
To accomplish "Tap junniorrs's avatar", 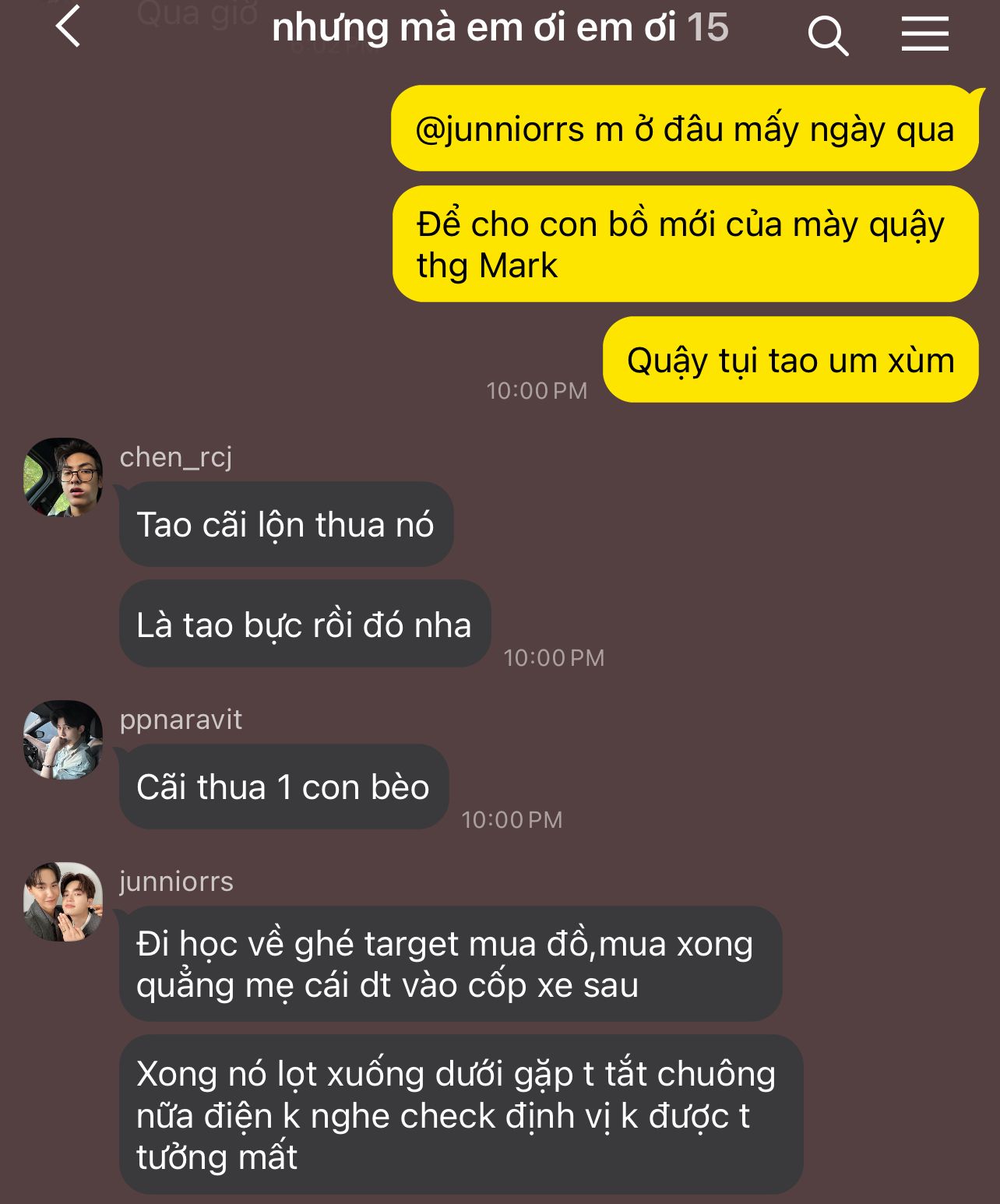I will (63, 901).
